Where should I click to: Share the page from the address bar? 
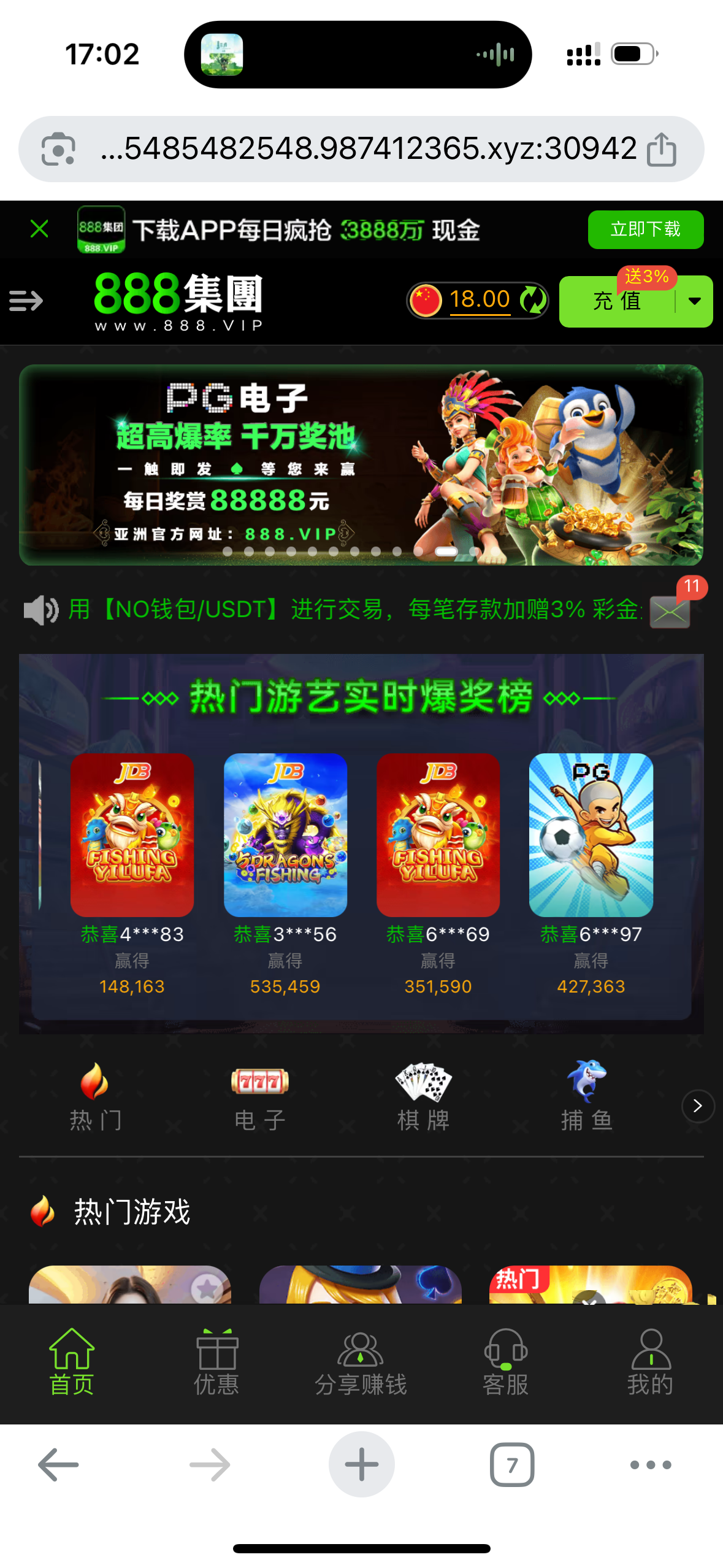pyautogui.click(x=661, y=149)
